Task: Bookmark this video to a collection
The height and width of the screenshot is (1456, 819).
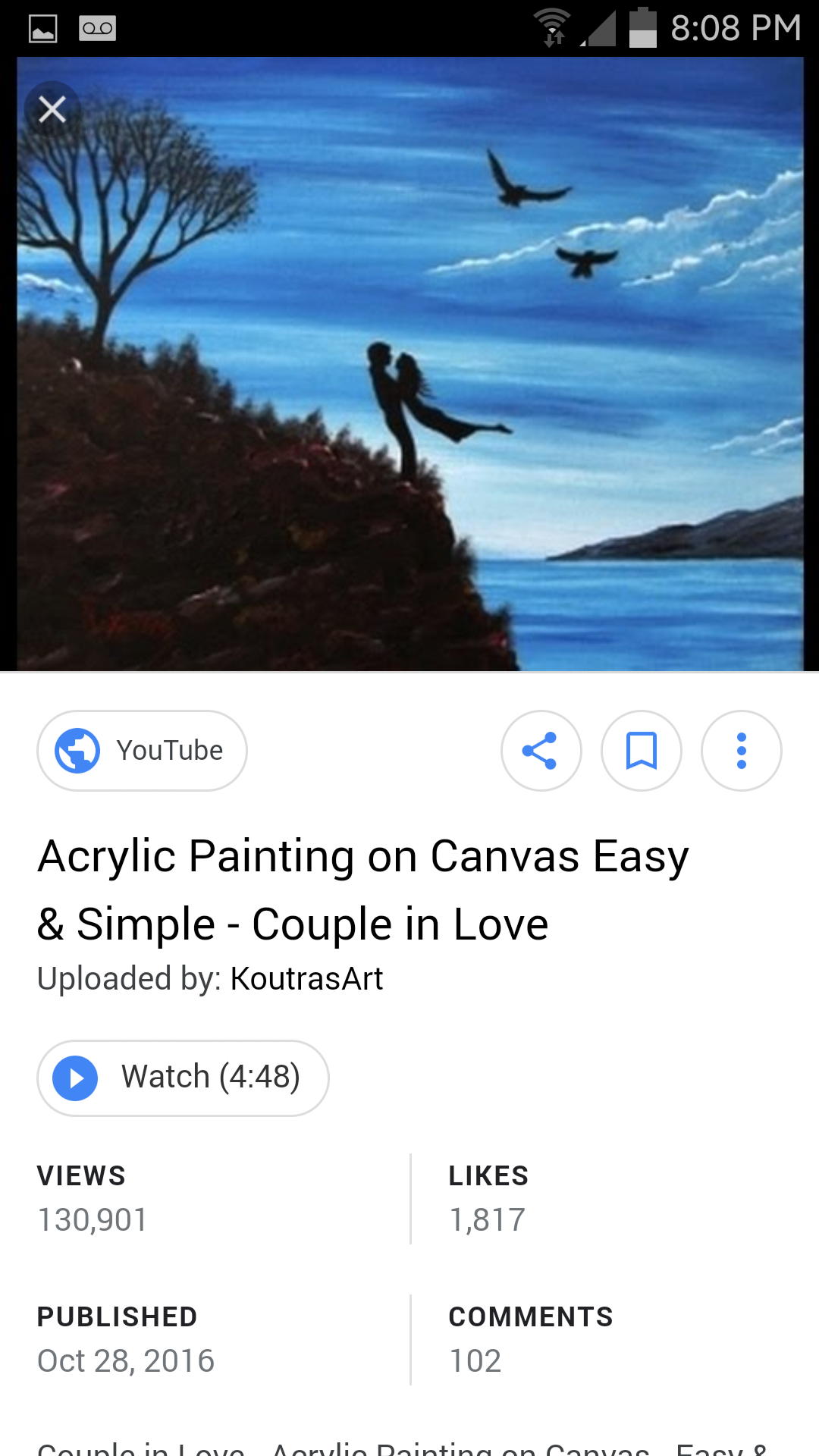Action: coord(641,751)
